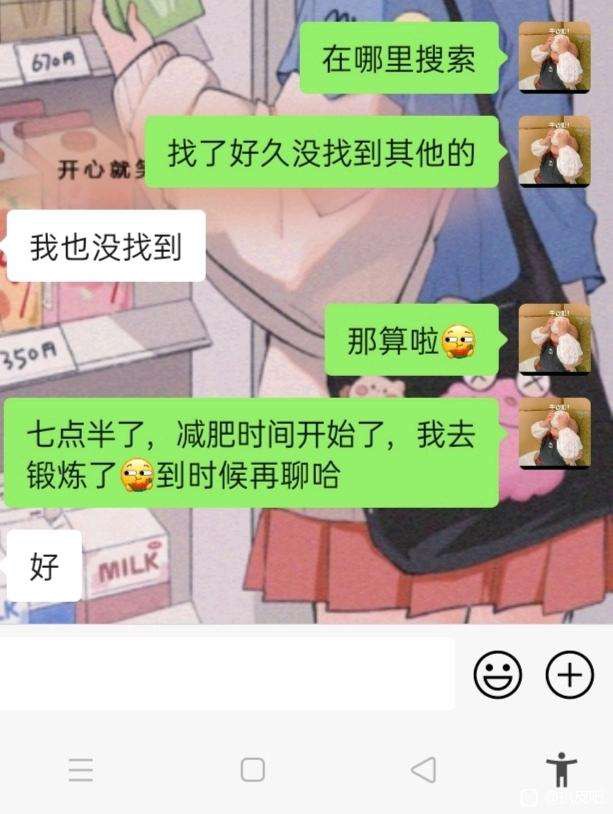Go back with system back button
Viewport: 613px width, 814px height.
click(x=423, y=769)
